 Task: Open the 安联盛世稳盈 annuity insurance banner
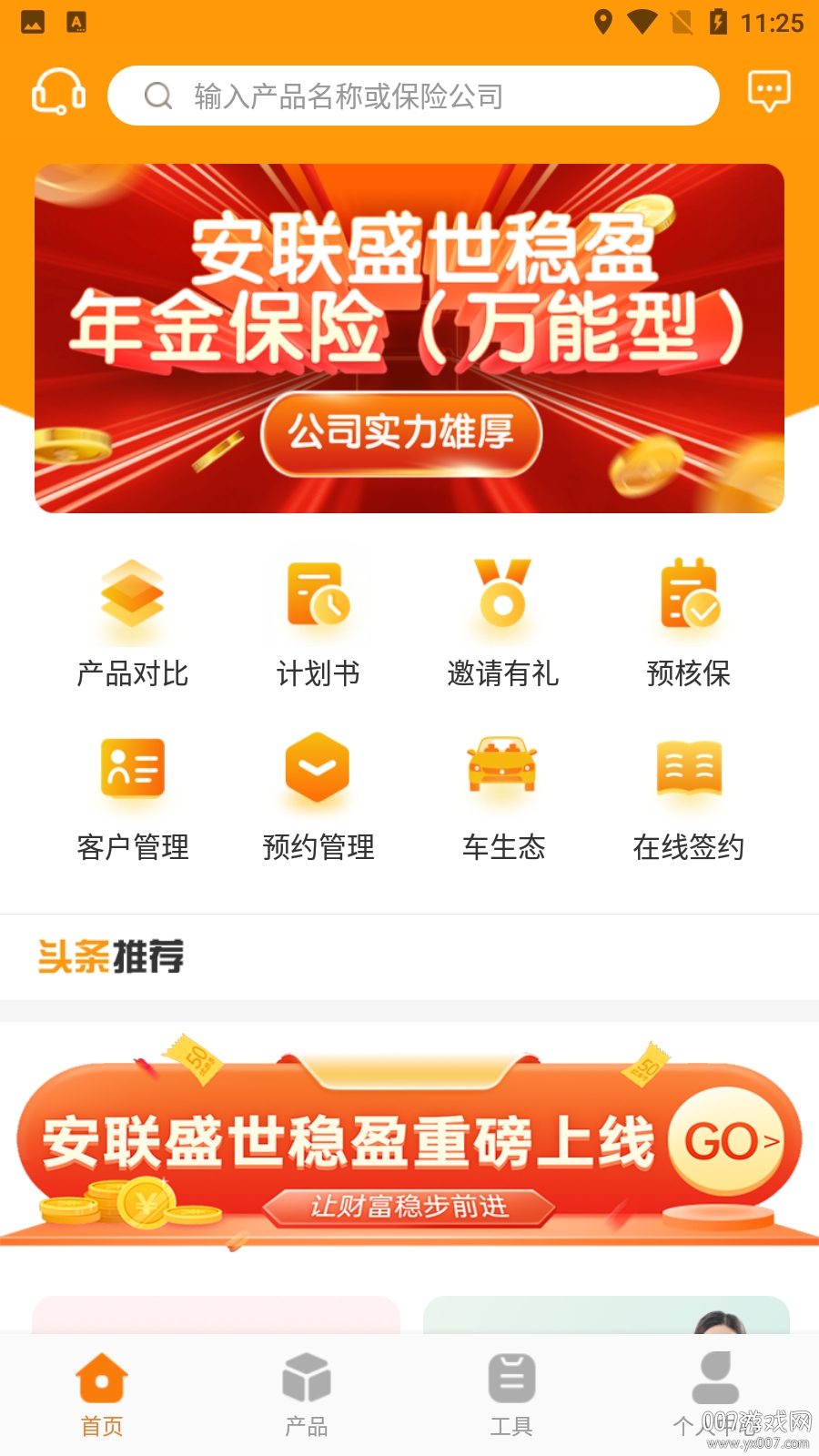coord(409,338)
